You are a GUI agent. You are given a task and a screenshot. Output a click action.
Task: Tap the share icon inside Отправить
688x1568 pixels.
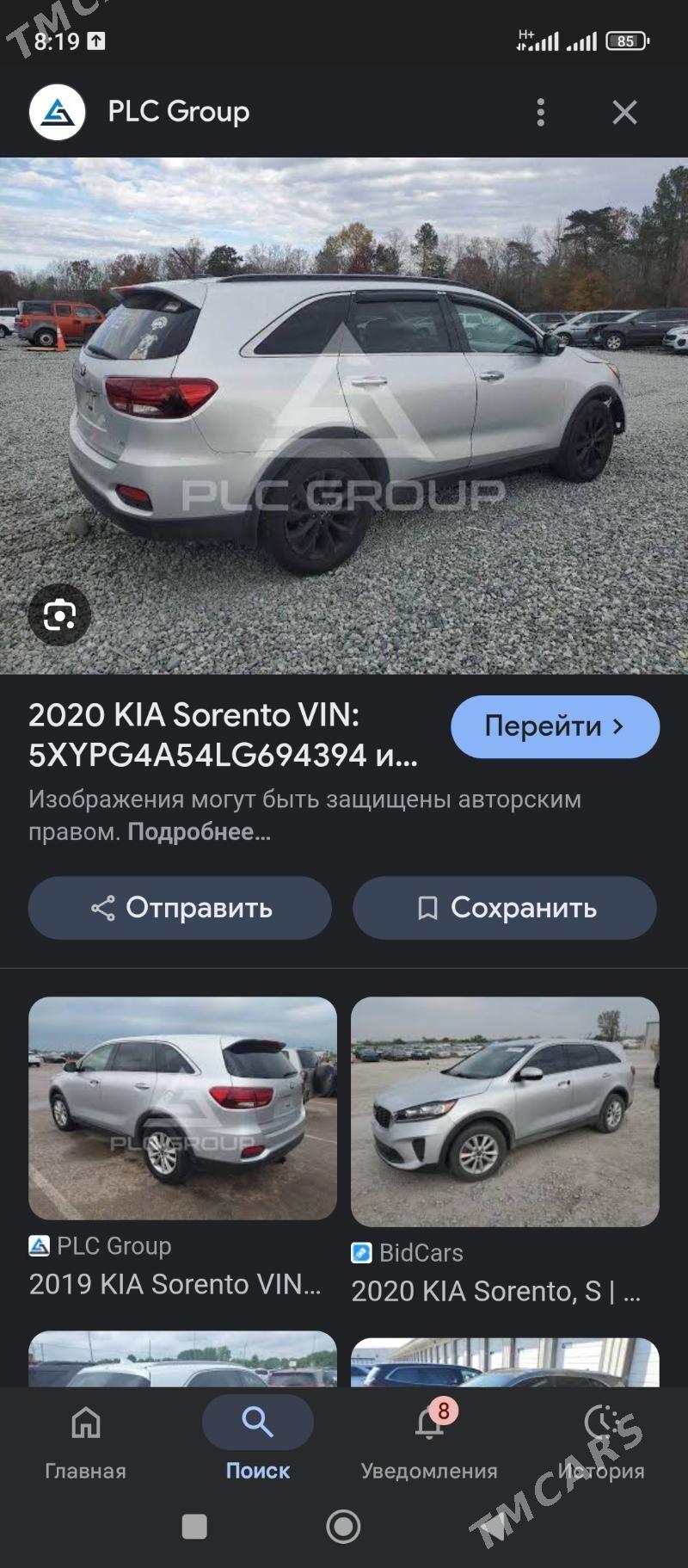[x=102, y=908]
